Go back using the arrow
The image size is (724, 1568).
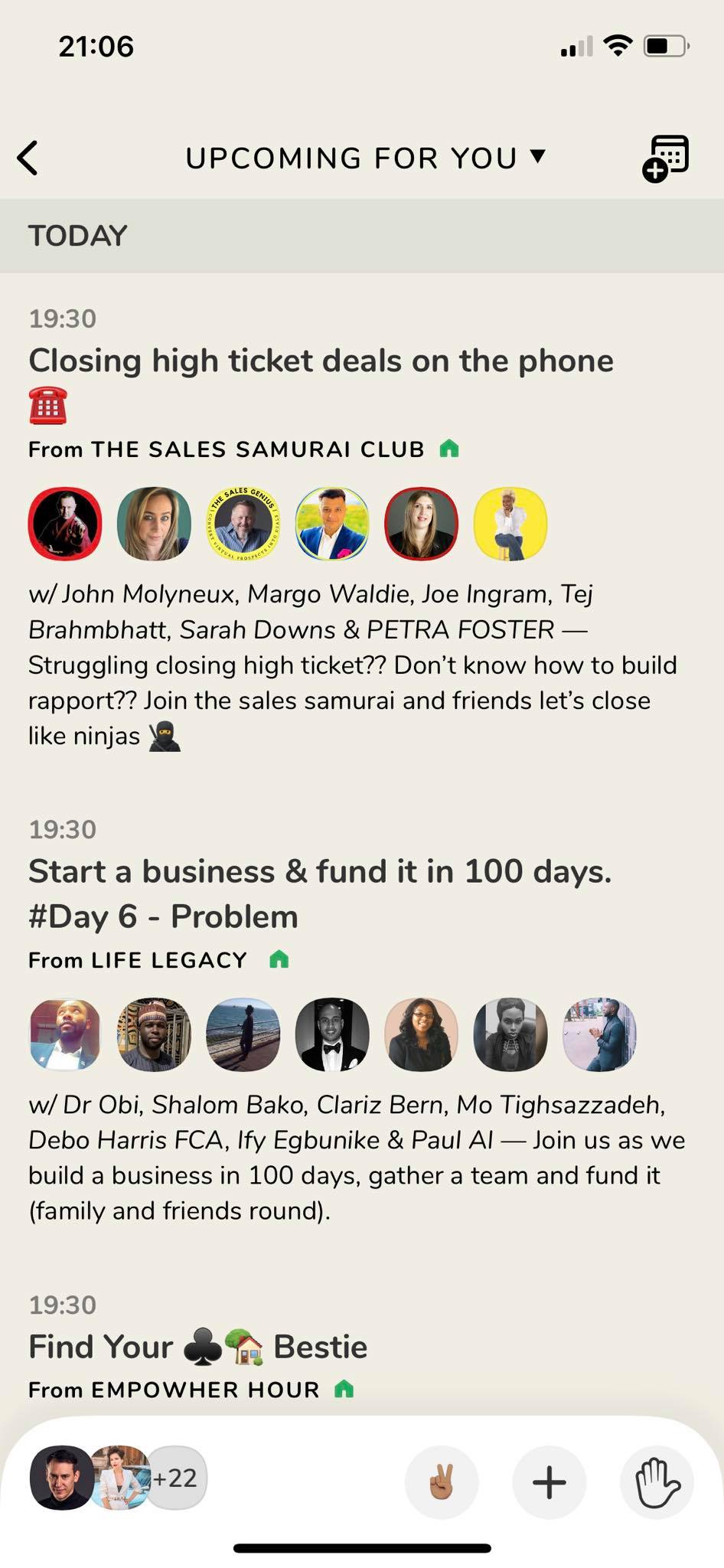pyautogui.click(x=28, y=158)
